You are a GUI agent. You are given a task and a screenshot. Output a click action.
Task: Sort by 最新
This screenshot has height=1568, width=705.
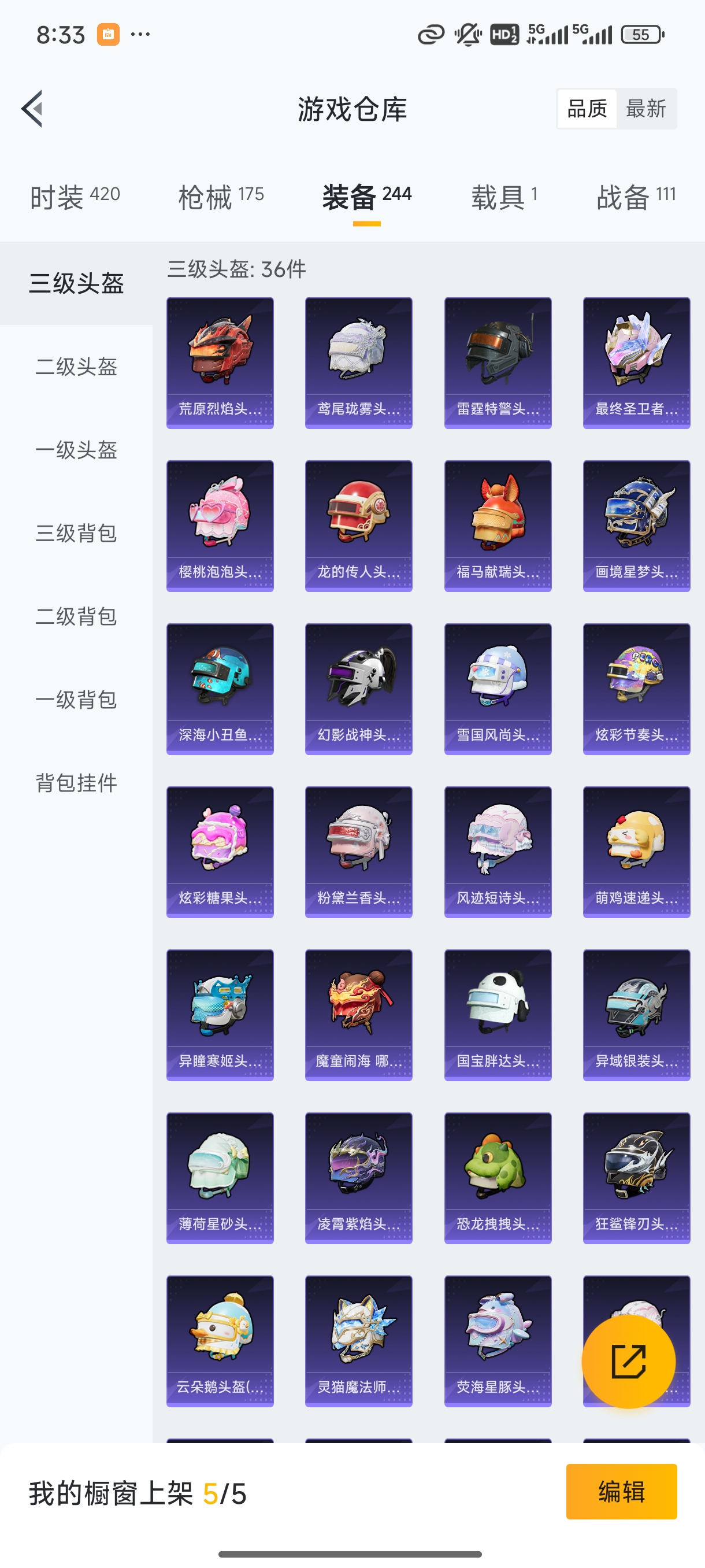[x=645, y=109]
